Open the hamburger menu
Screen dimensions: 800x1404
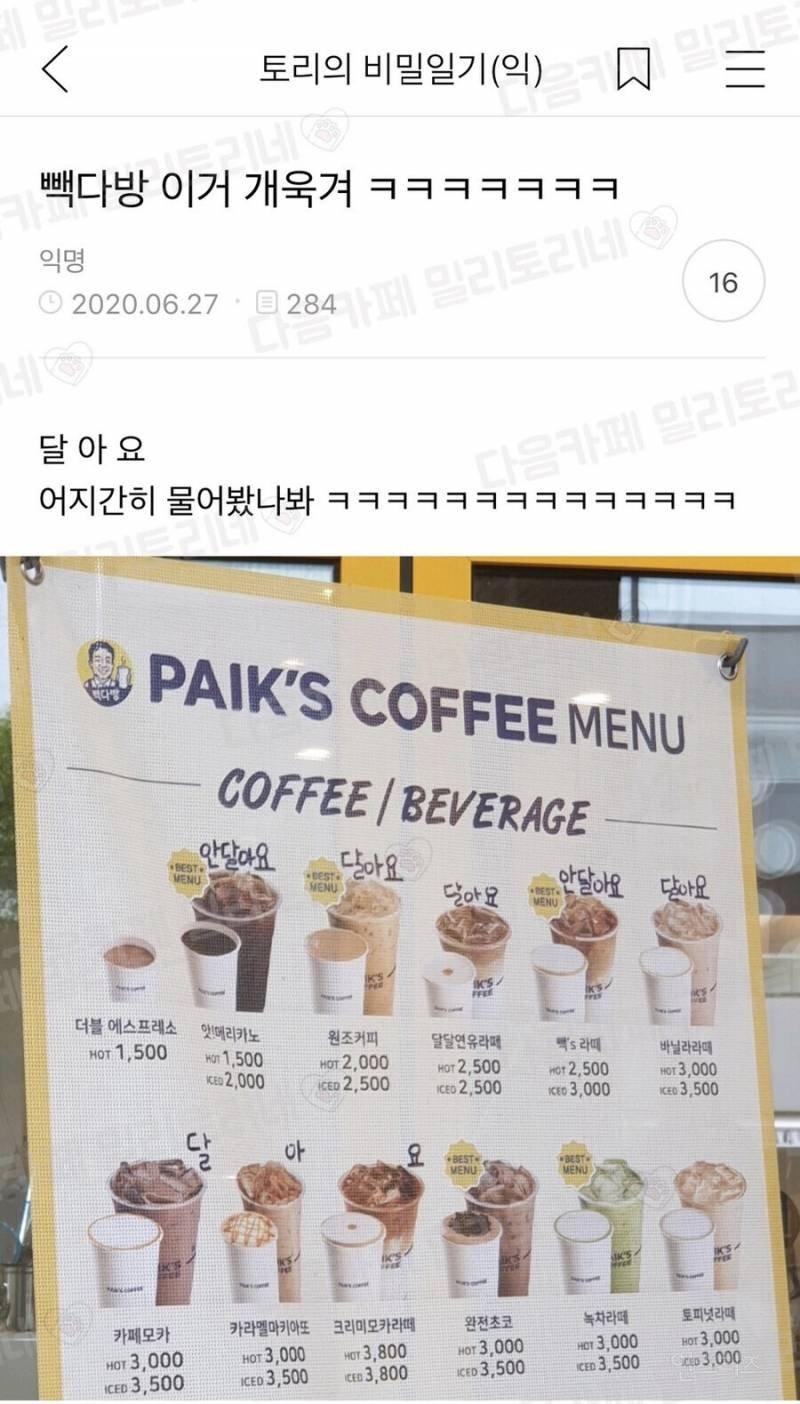744,70
